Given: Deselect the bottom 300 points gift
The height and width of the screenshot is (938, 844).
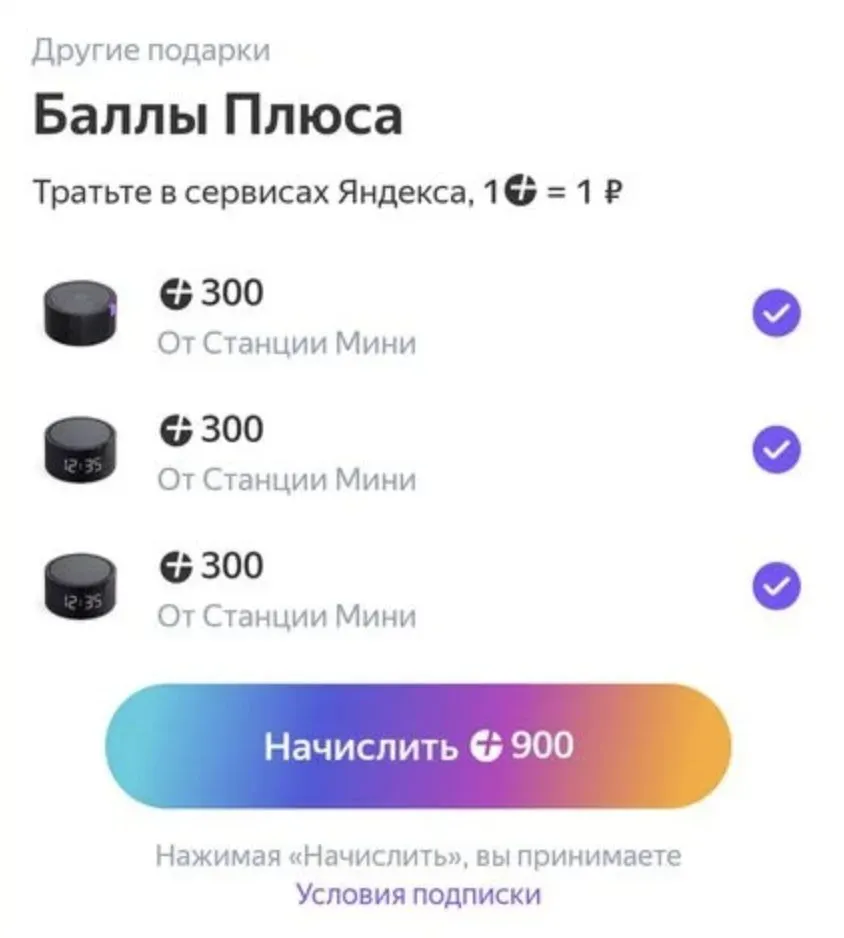Looking at the screenshot, I should point(776,584).
